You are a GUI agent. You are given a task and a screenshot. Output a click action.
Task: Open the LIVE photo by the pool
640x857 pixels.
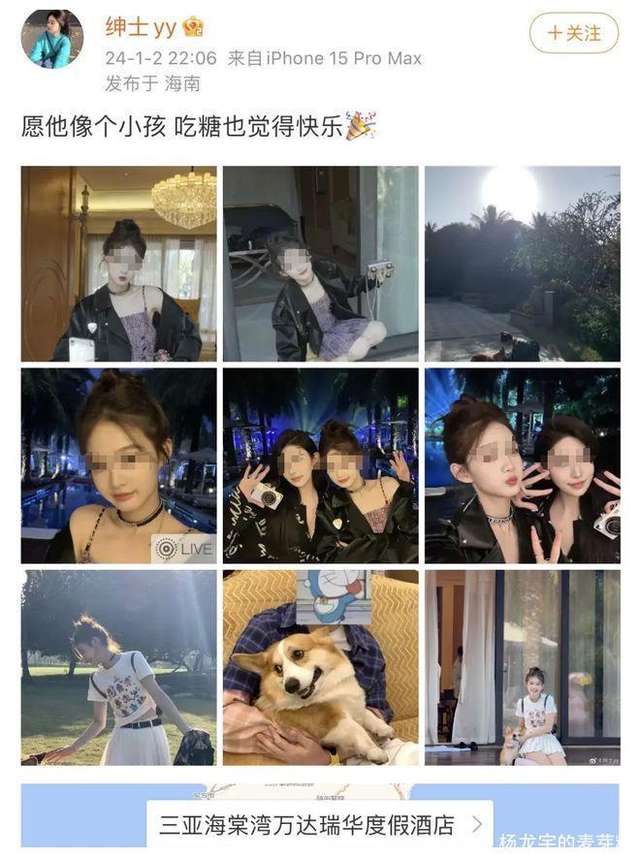coord(119,465)
